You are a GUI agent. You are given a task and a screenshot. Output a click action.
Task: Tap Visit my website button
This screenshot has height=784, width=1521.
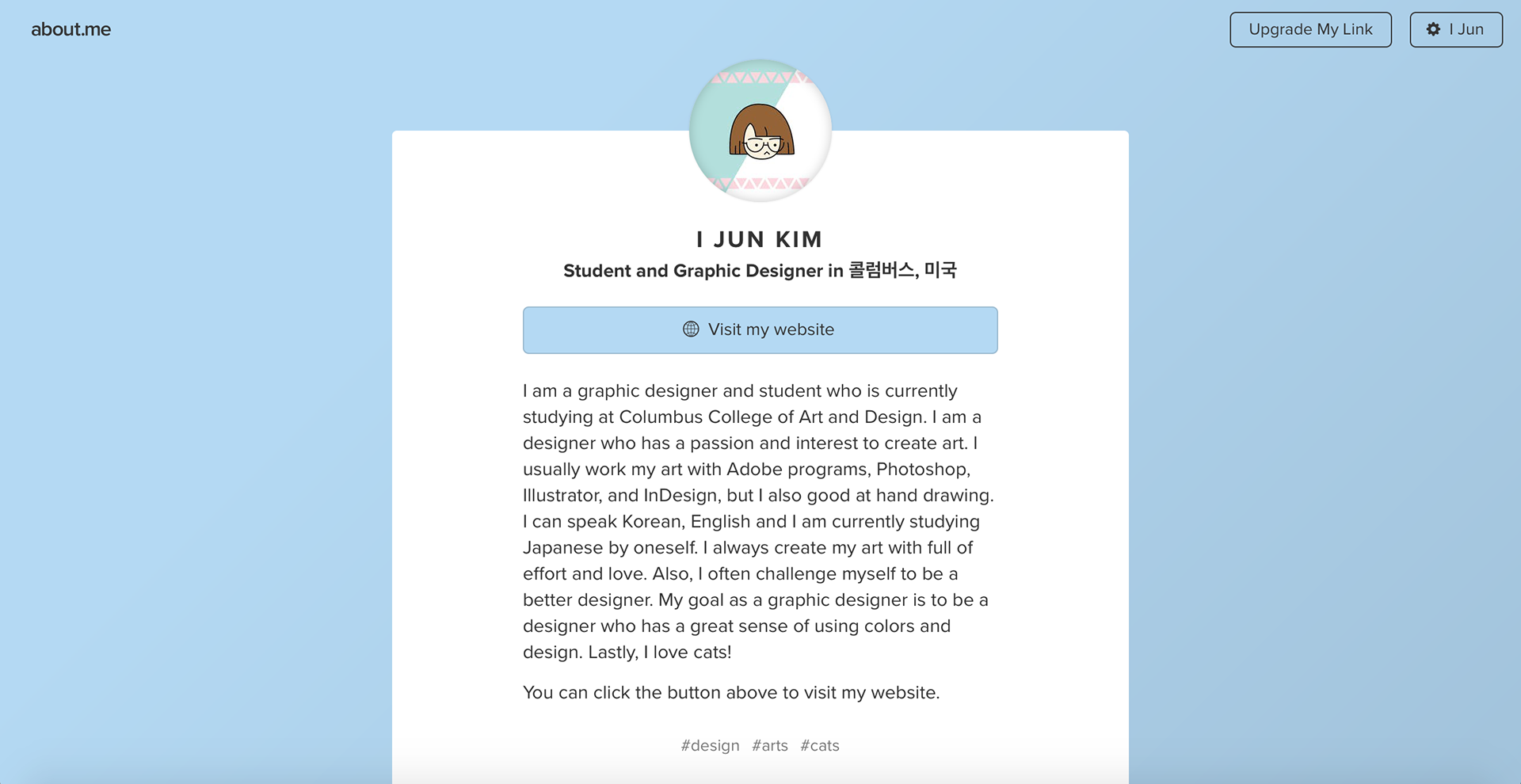click(x=760, y=329)
